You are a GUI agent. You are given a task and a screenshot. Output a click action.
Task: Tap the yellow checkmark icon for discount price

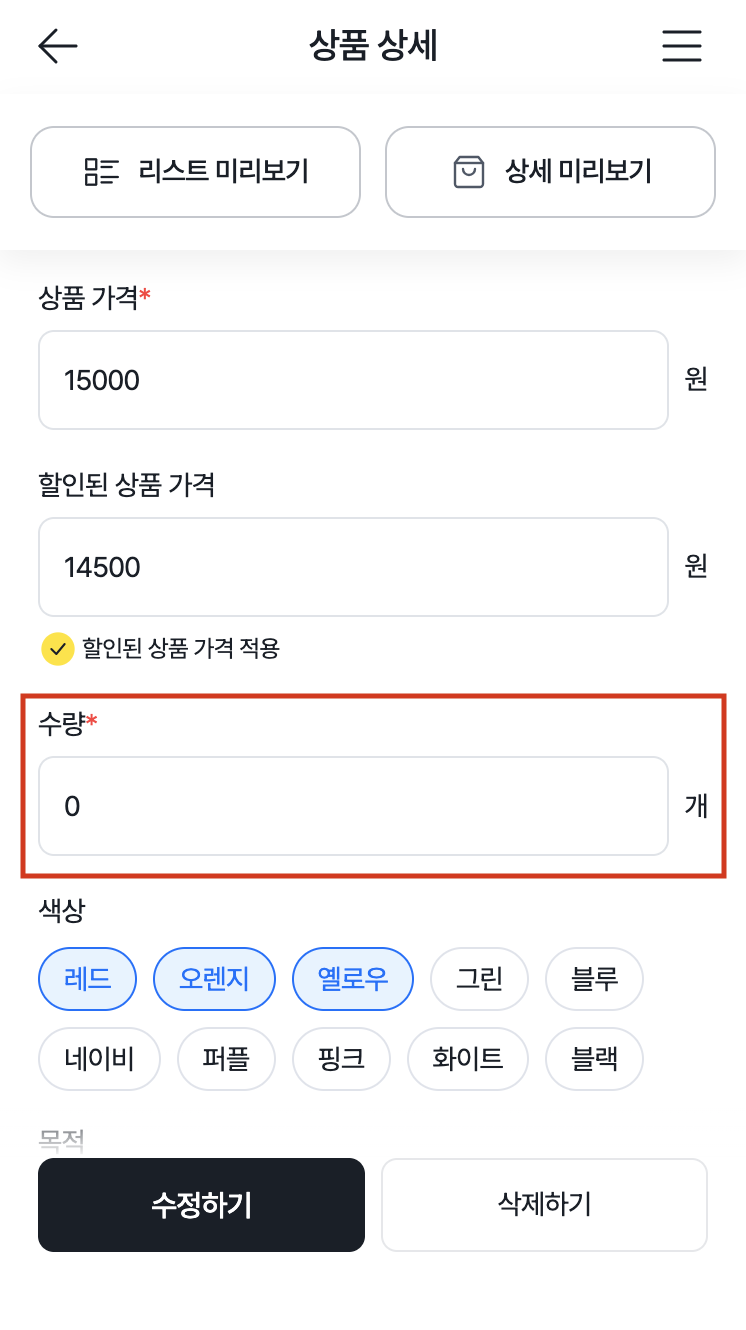coord(57,649)
